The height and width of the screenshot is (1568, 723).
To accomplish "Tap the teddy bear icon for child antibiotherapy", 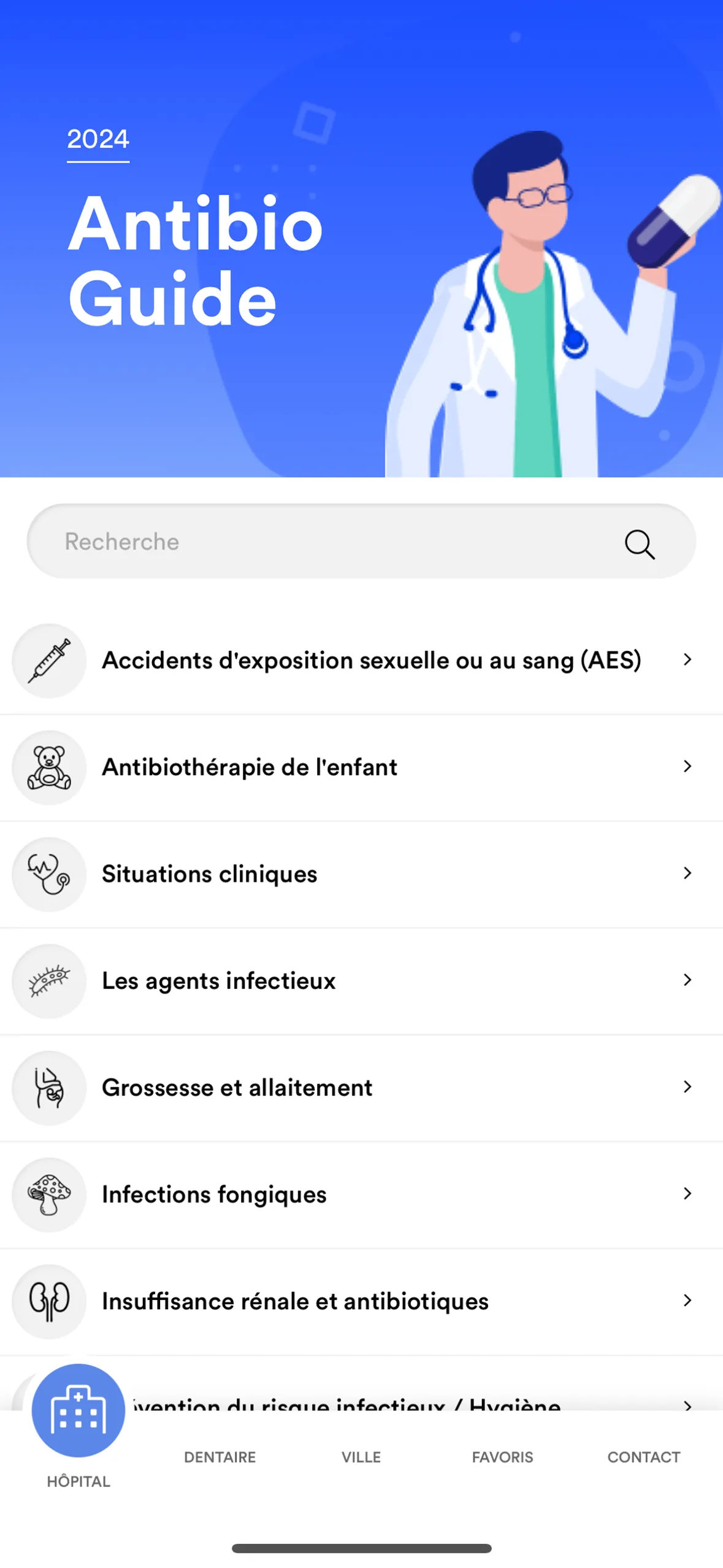I will 48,767.
